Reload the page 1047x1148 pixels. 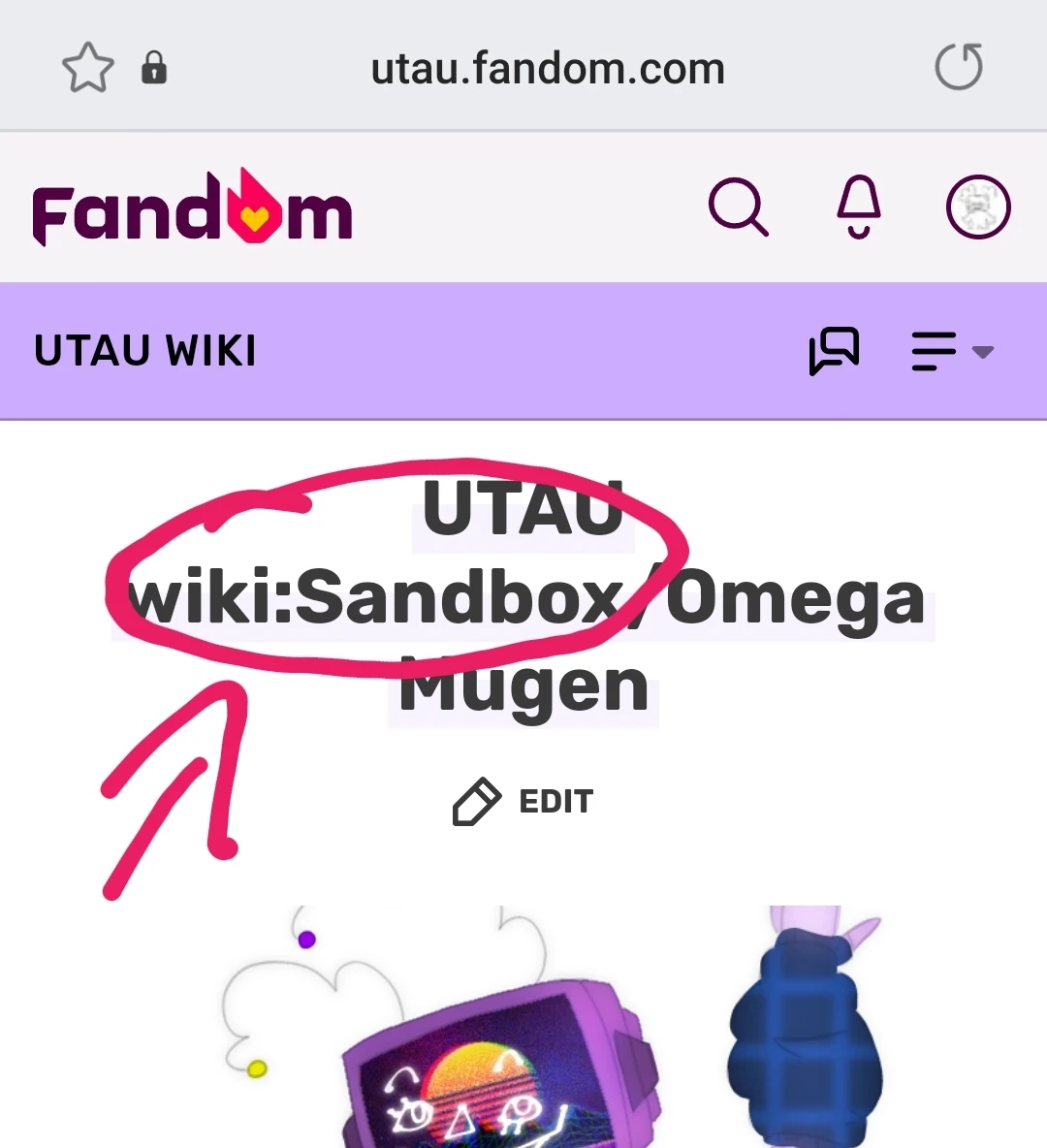tap(958, 67)
